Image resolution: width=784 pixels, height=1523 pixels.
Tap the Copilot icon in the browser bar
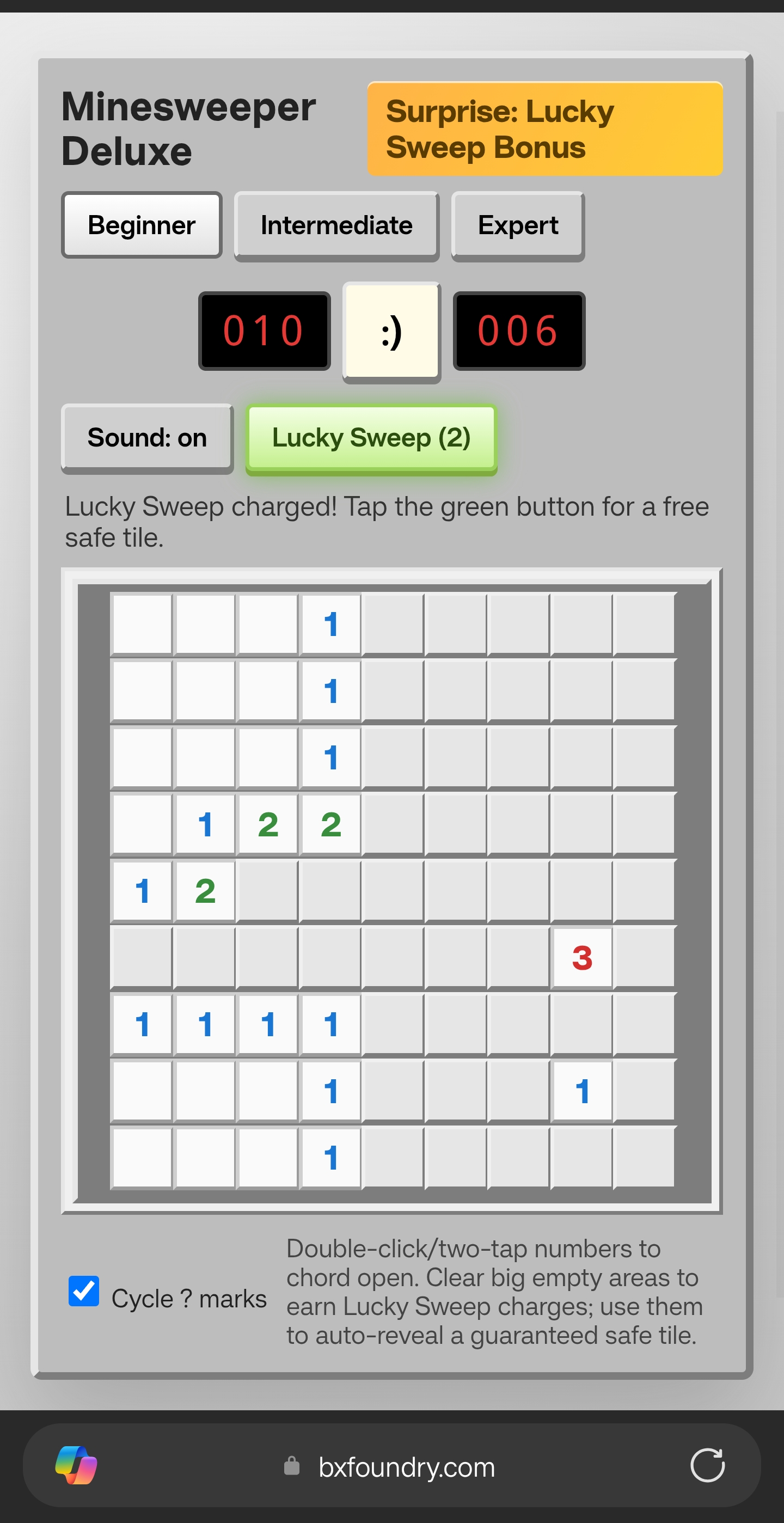(77, 1466)
